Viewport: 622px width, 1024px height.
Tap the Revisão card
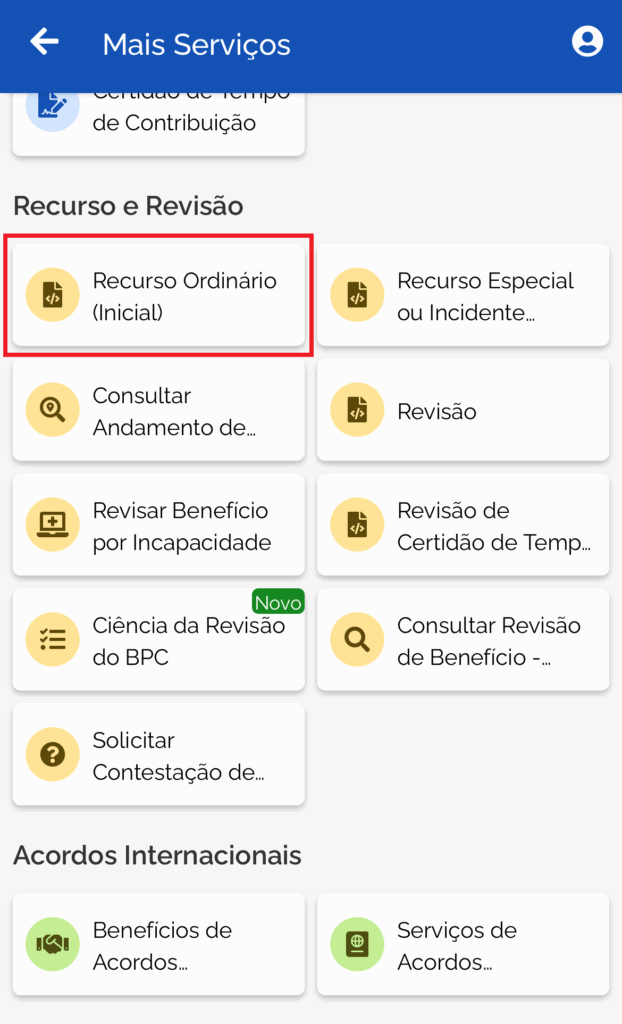tap(463, 411)
